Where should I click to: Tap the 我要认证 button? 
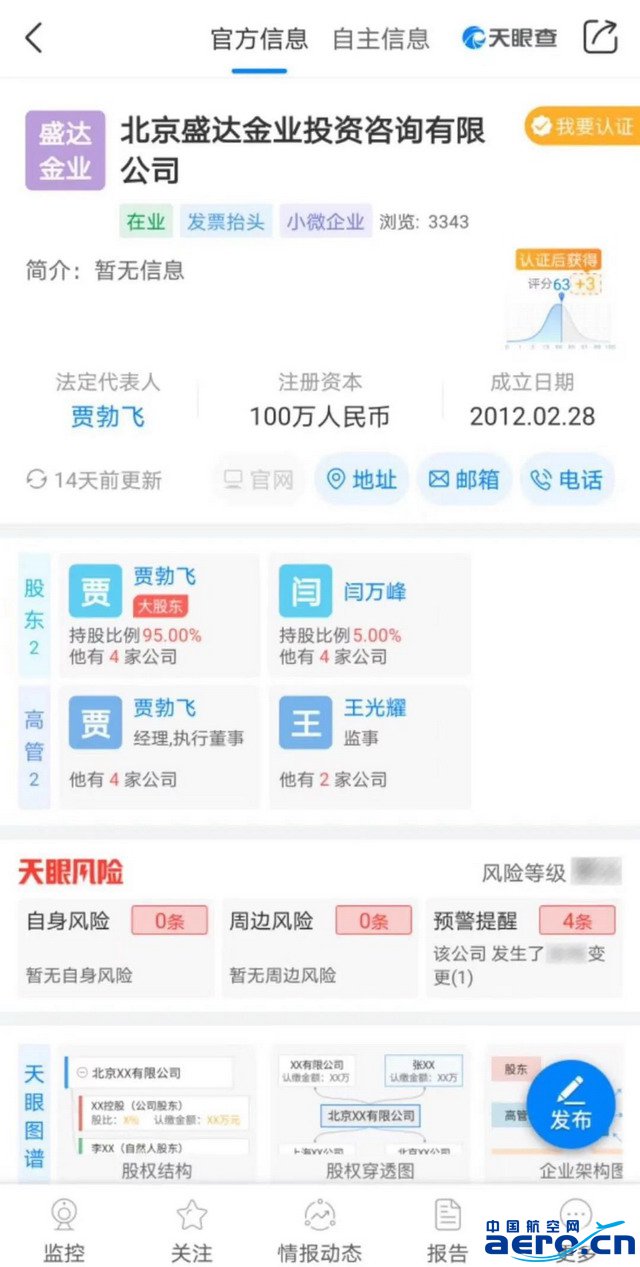click(x=583, y=127)
